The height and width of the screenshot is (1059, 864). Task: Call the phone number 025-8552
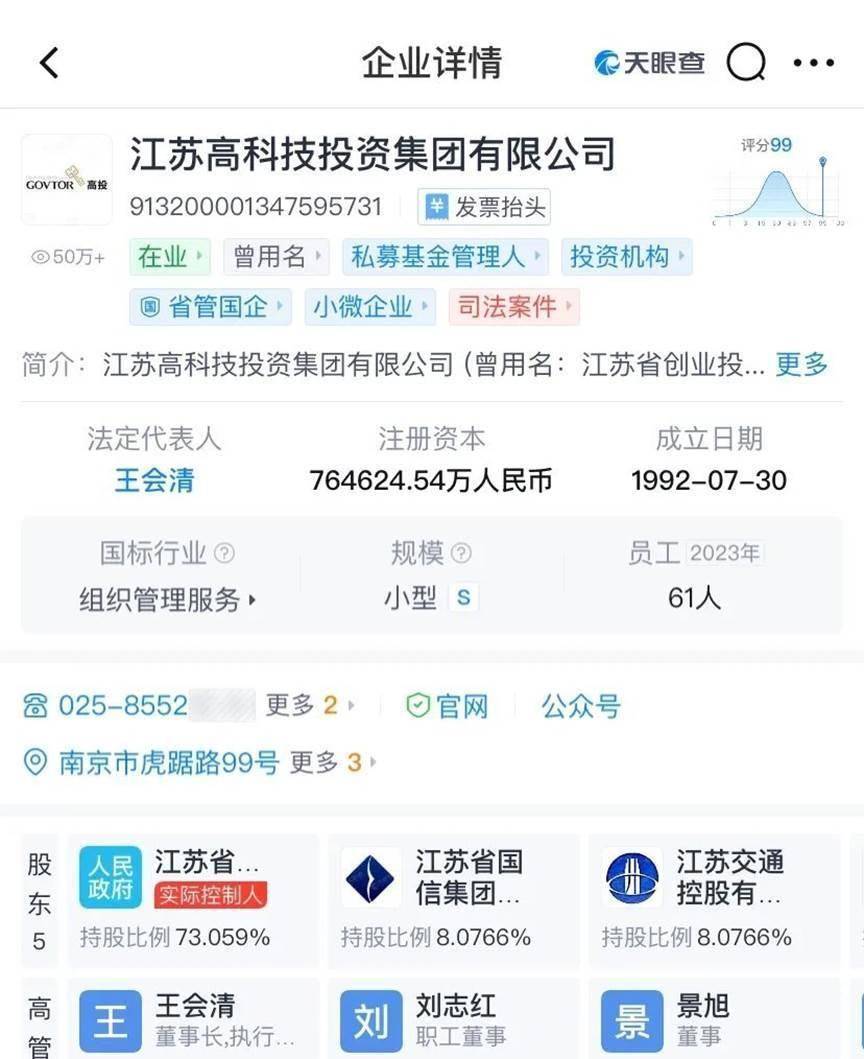(x=122, y=706)
